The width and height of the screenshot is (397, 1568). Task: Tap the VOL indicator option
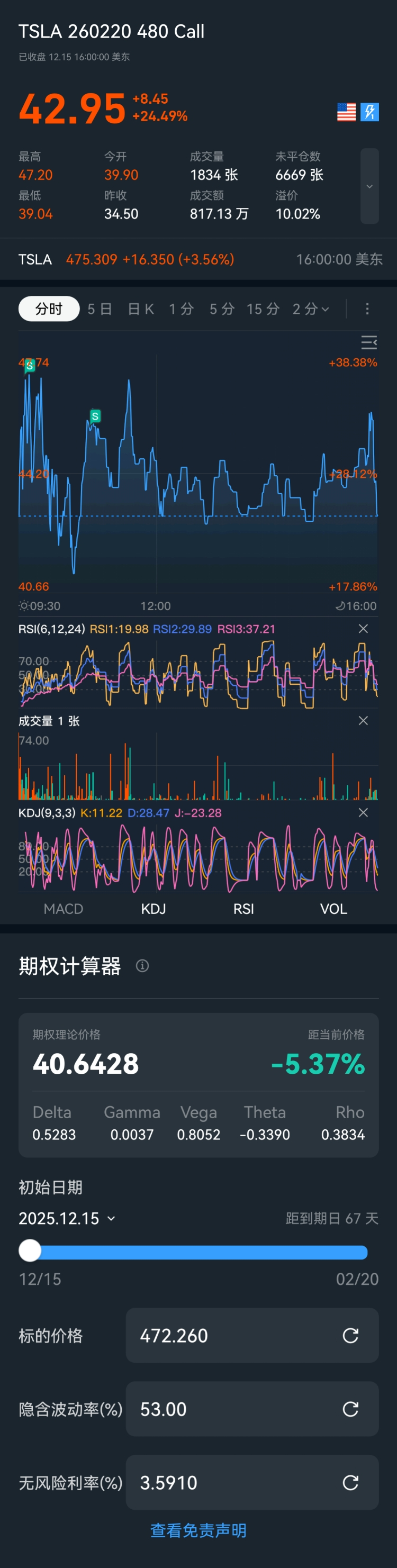point(333,909)
